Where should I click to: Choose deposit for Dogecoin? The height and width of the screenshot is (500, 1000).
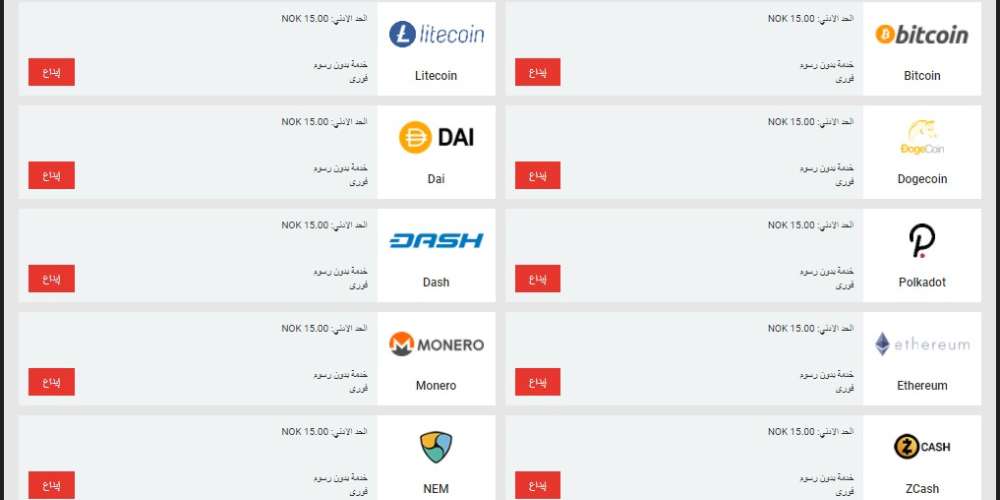(x=537, y=175)
